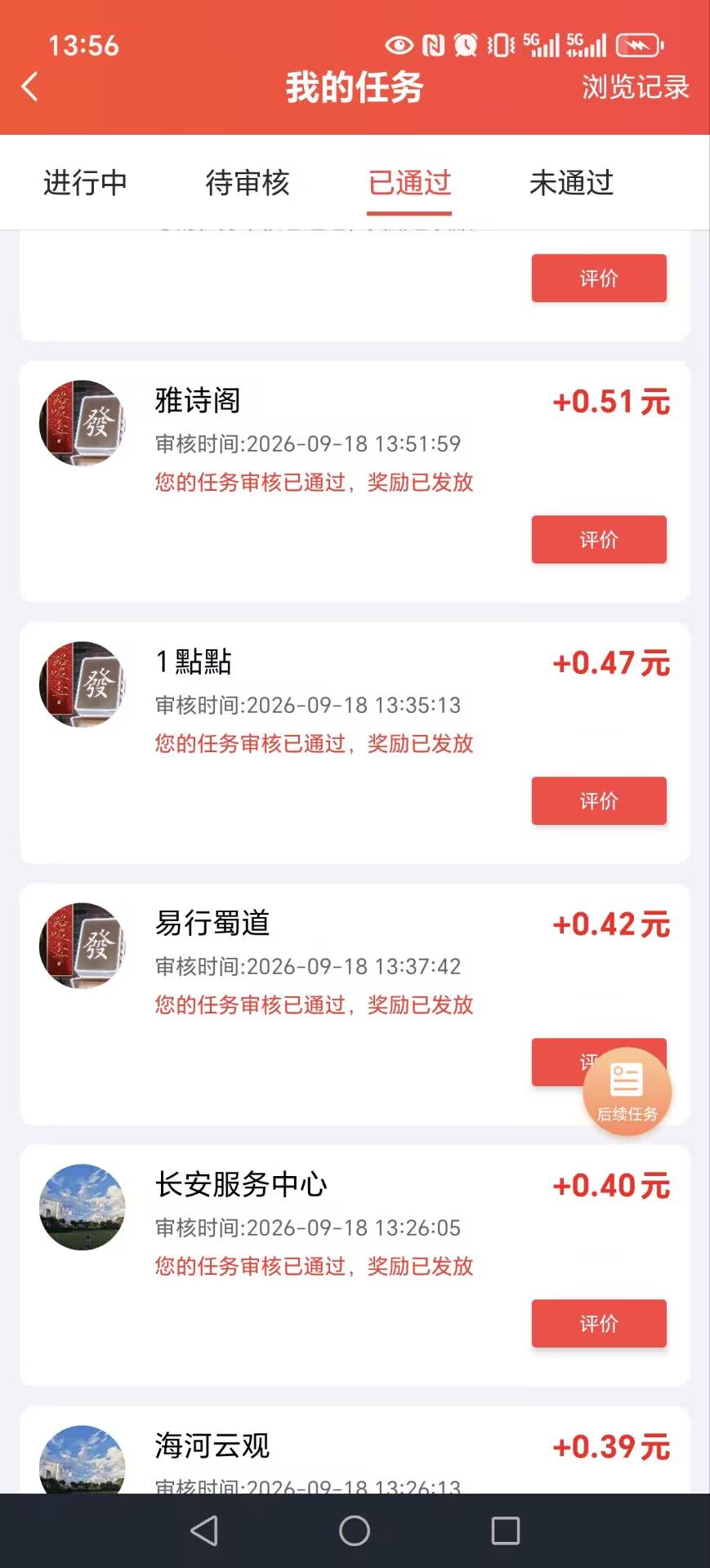Viewport: 710px width, 1568px height.
Task: Select the 已通过 tab
Action: click(x=409, y=183)
